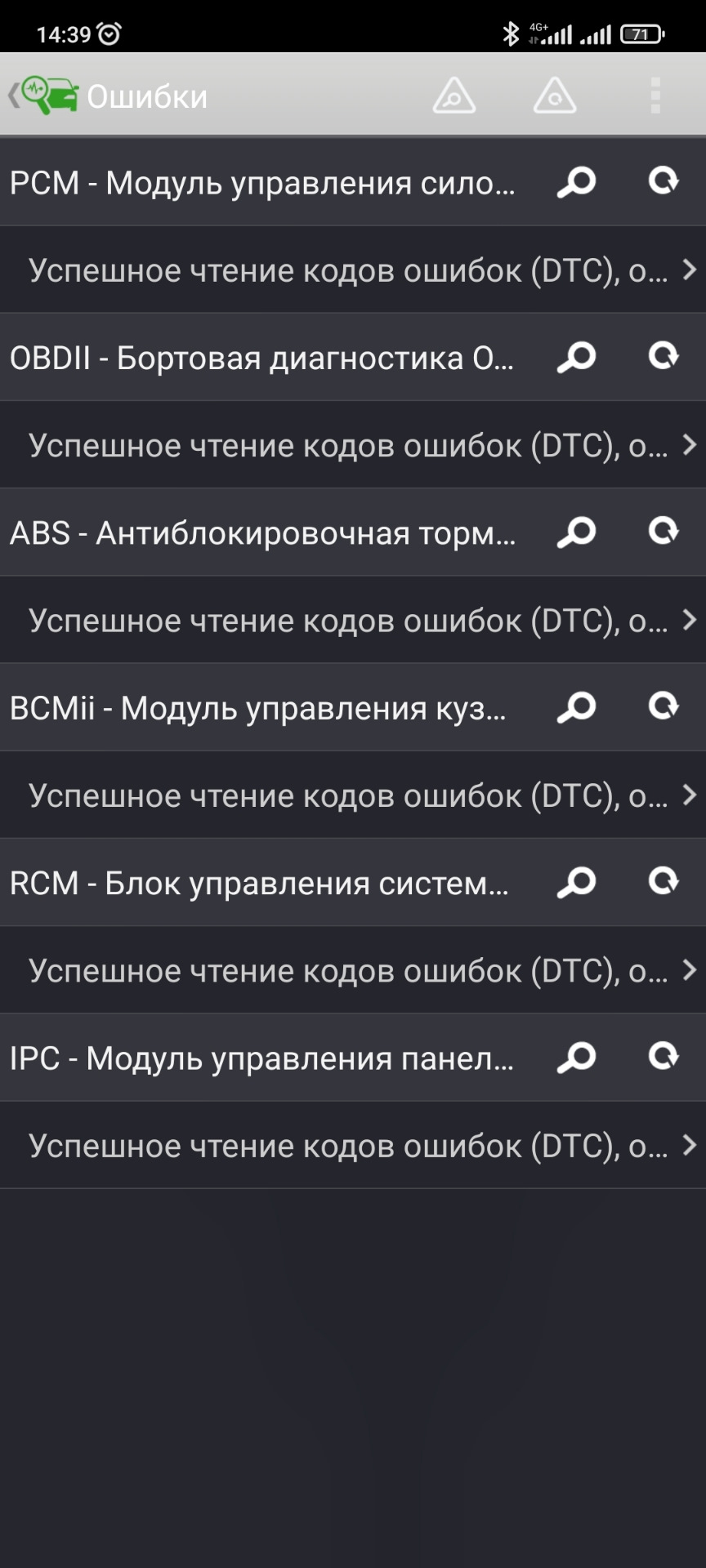The image size is (706, 1568).
Task: Tap the magnifier icon for RCM module
Action: point(577,883)
